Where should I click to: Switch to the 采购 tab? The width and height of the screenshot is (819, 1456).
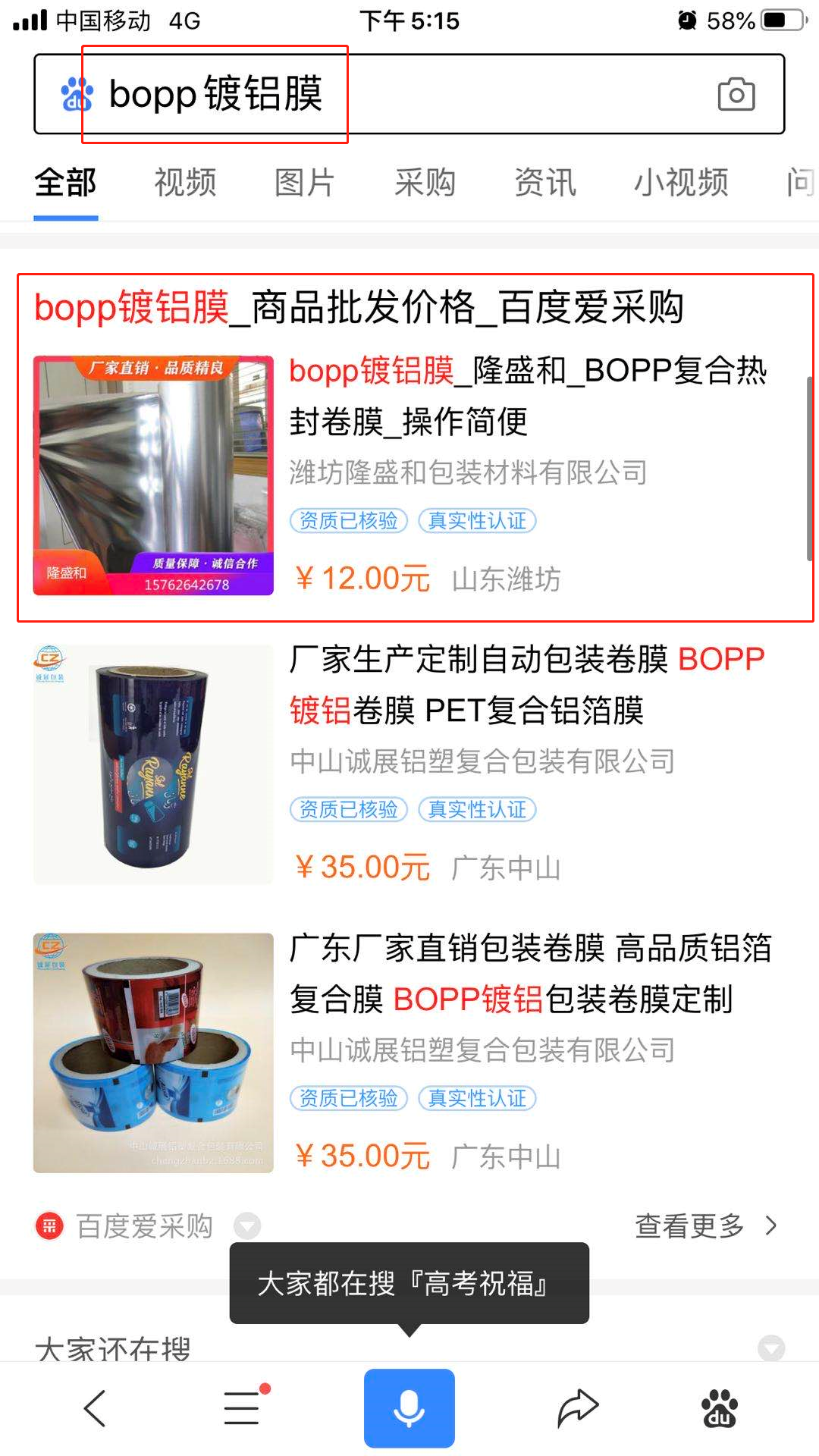coord(425,183)
